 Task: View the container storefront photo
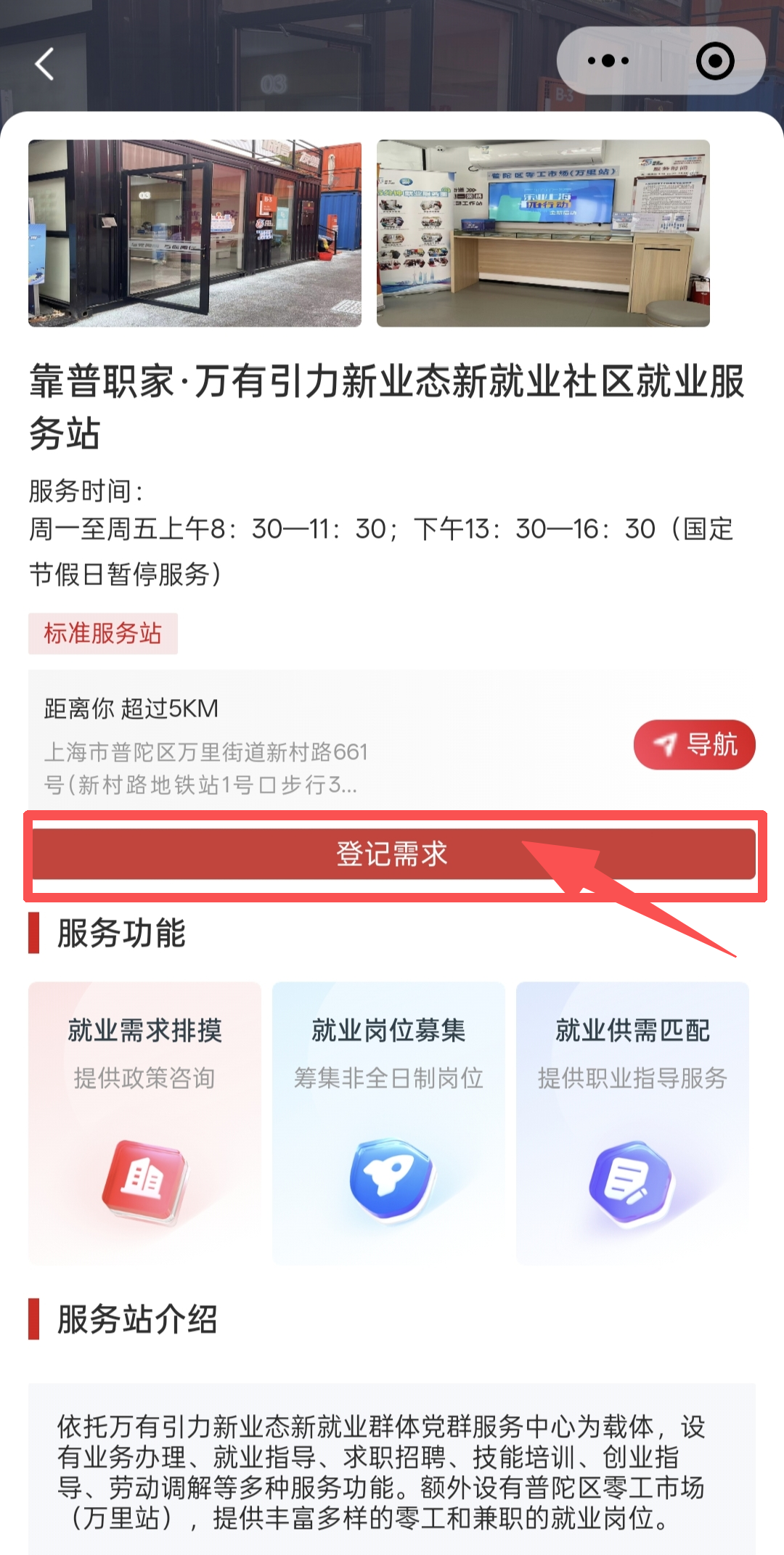195,233
